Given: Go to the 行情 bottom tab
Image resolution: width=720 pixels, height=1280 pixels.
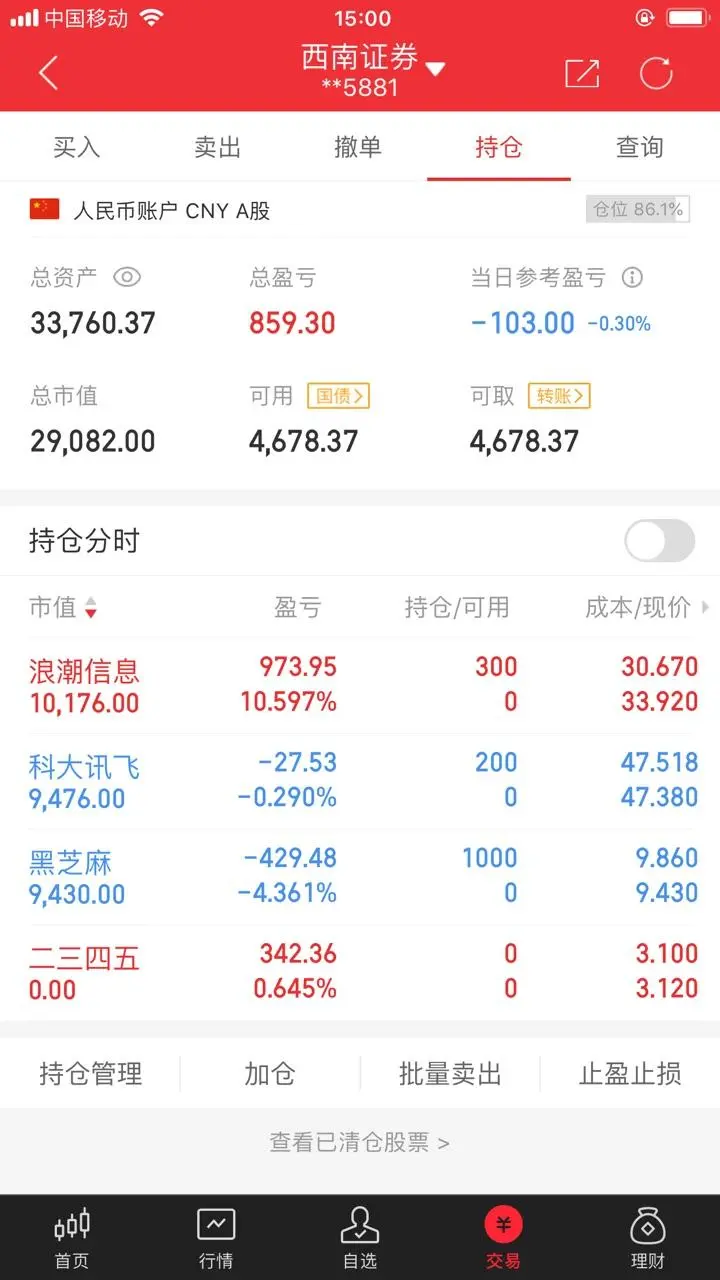Looking at the screenshot, I should point(216,1238).
